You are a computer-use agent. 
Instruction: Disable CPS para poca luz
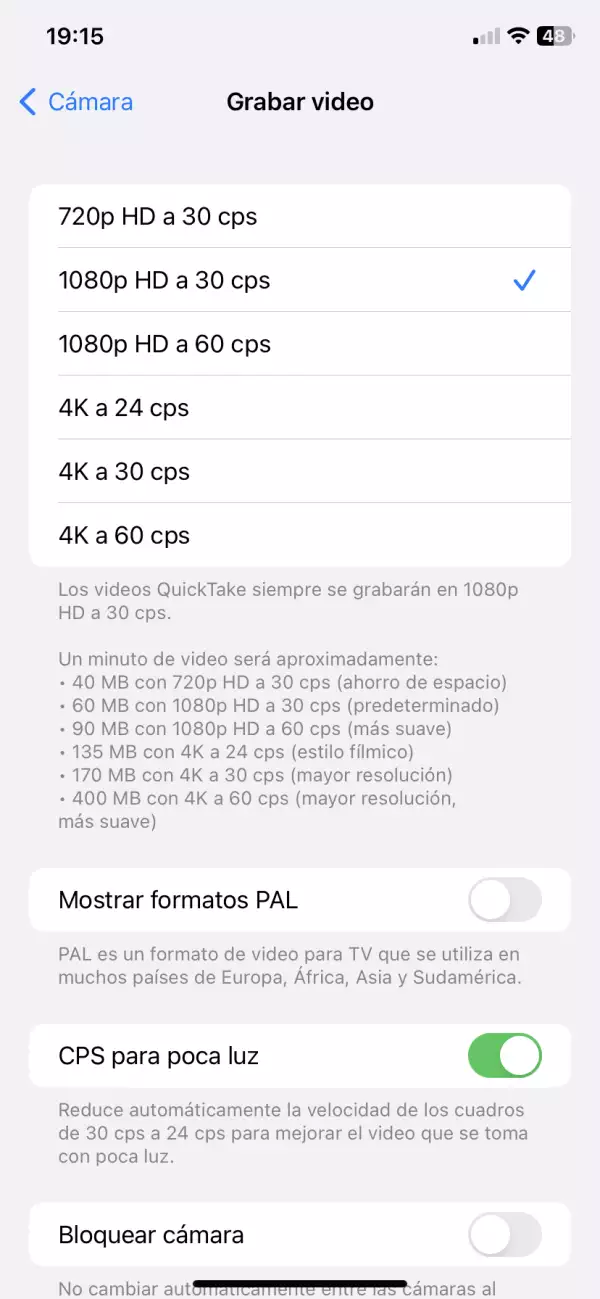(x=504, y=1056)
